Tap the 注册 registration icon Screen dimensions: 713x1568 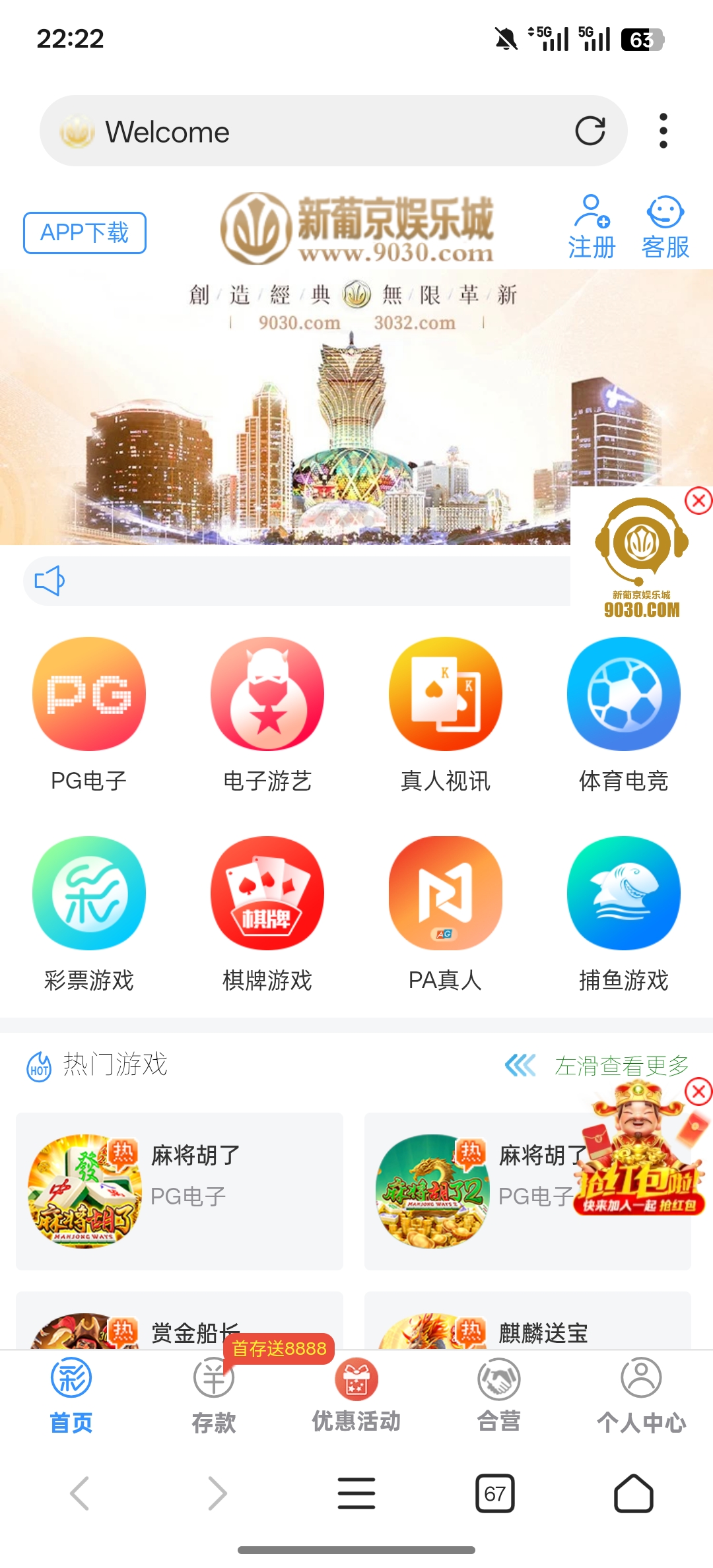[x=592, y=226]
